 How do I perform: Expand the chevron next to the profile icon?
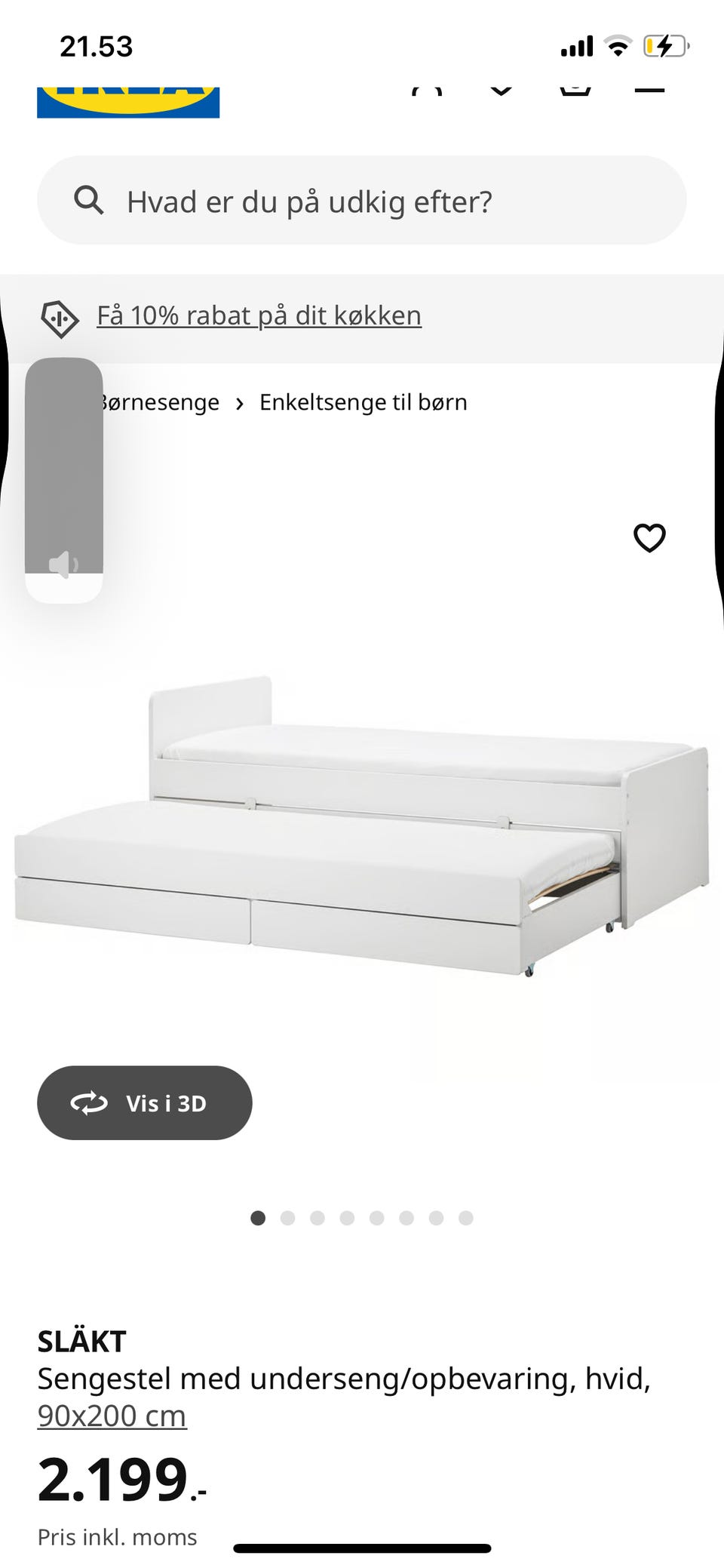(502, 92)
